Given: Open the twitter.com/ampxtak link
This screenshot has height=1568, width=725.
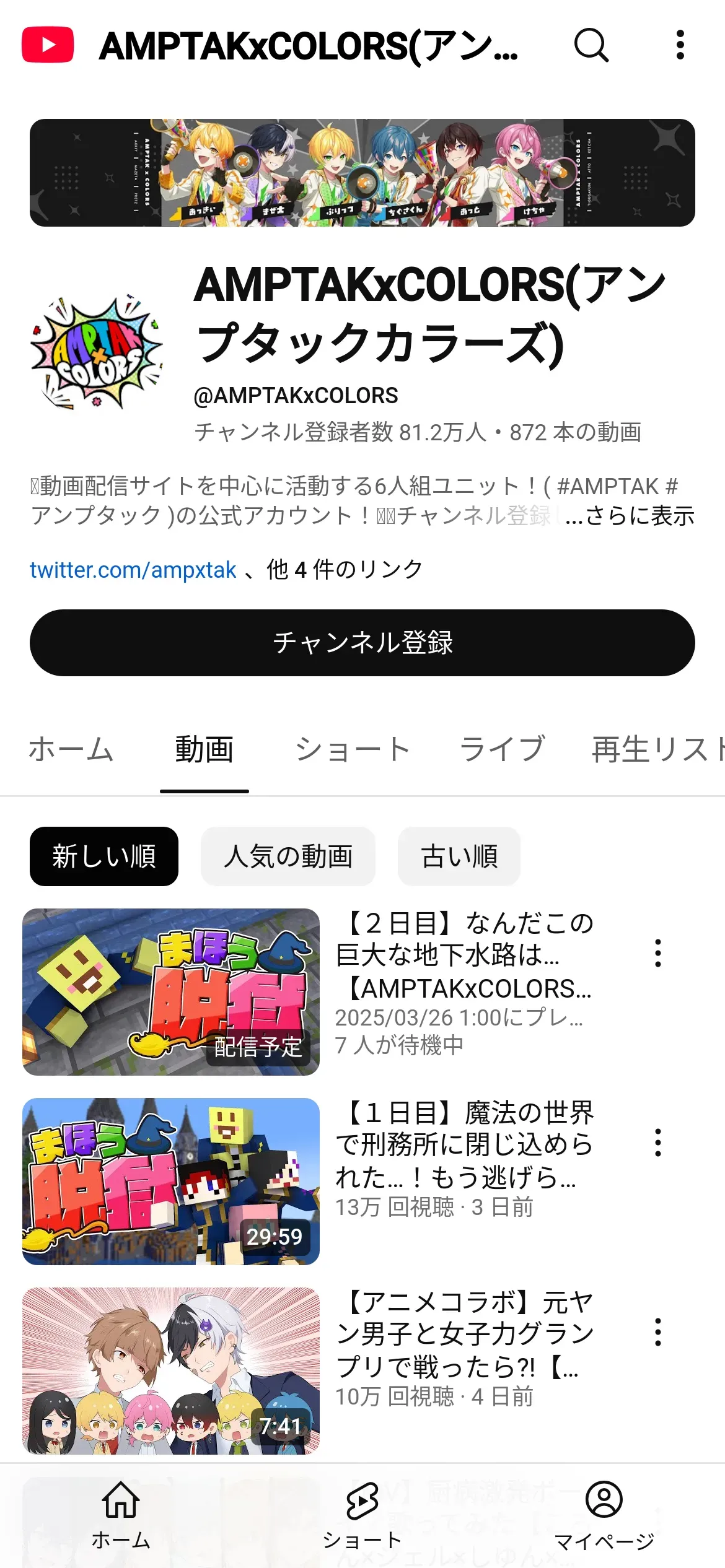Looking at the screenshot, I should point(133,570).
